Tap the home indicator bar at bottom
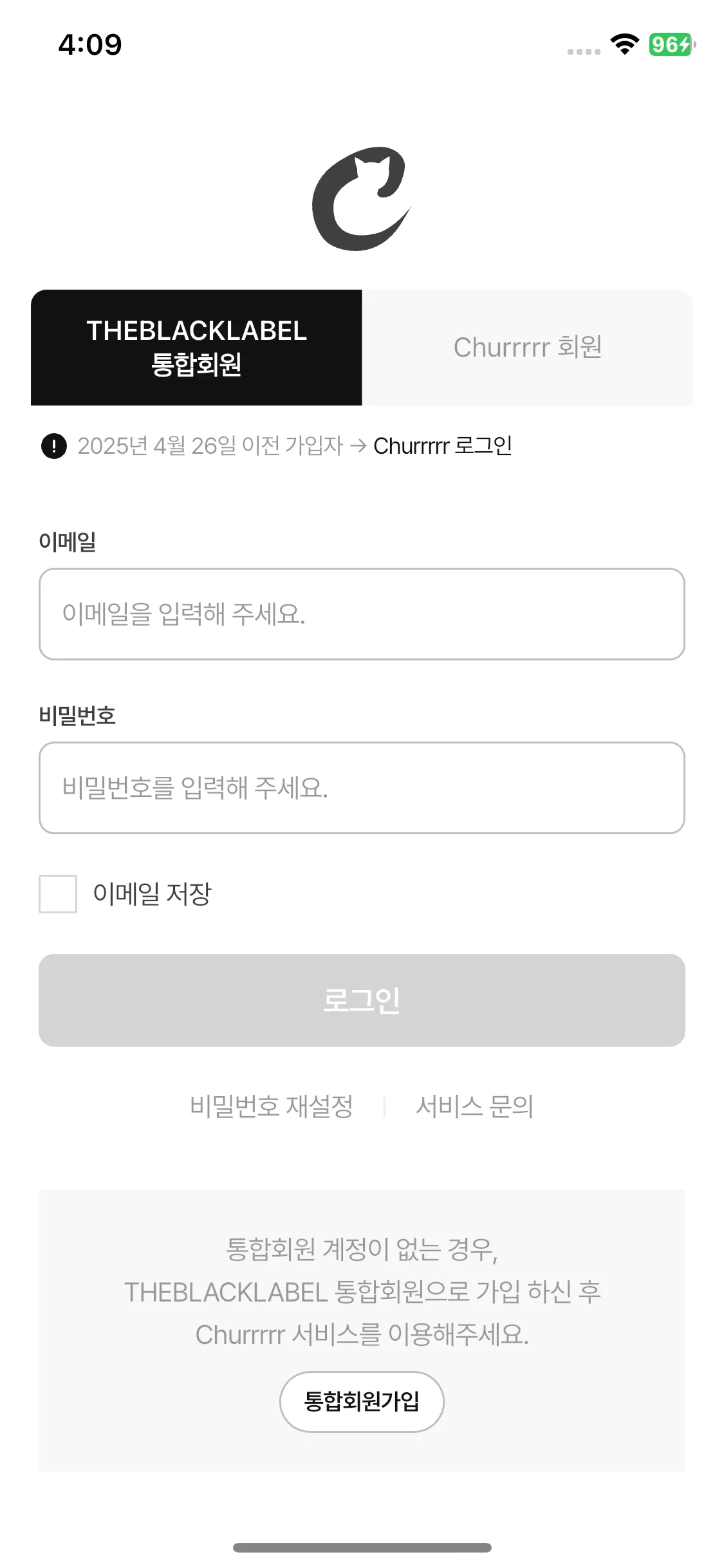The height and width of the screenshot is (1568, 724). (362, 1548)
